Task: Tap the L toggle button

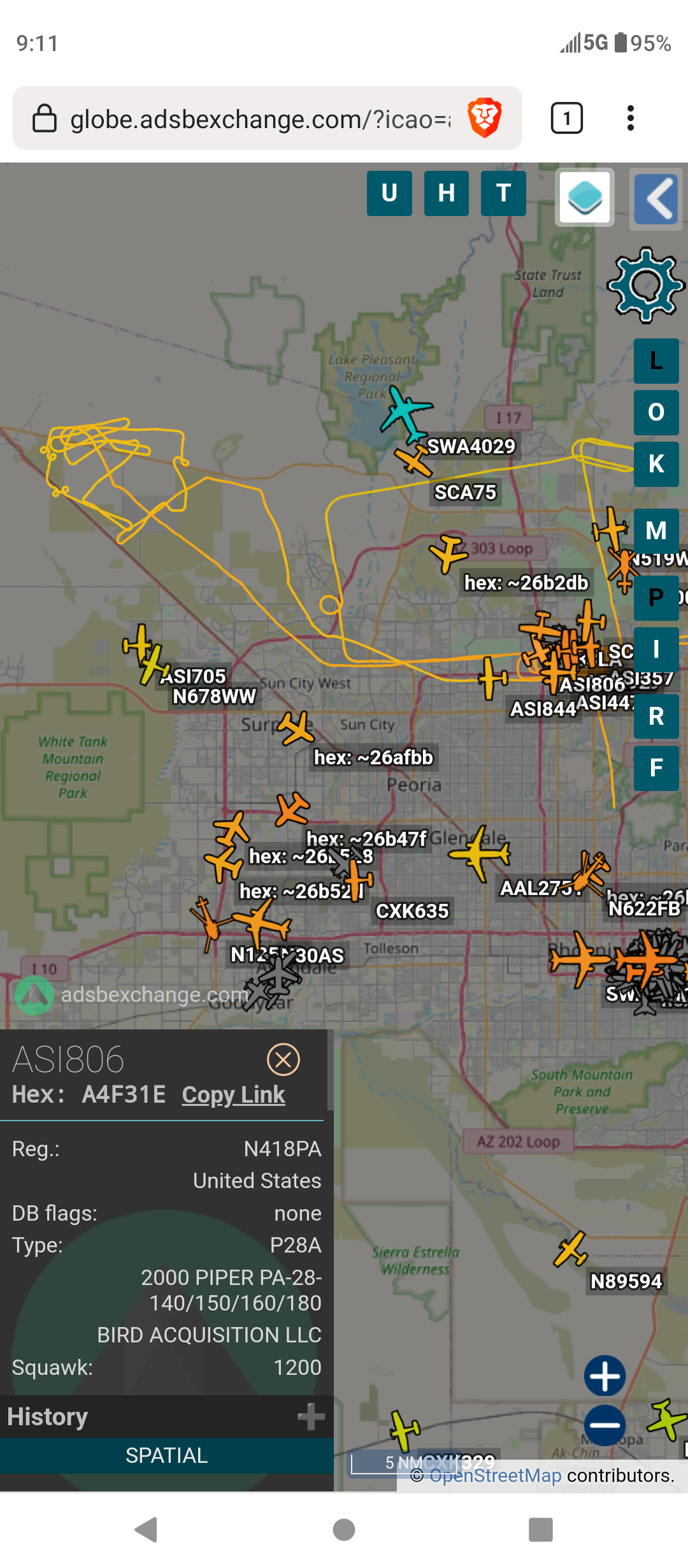Action: 656,361
